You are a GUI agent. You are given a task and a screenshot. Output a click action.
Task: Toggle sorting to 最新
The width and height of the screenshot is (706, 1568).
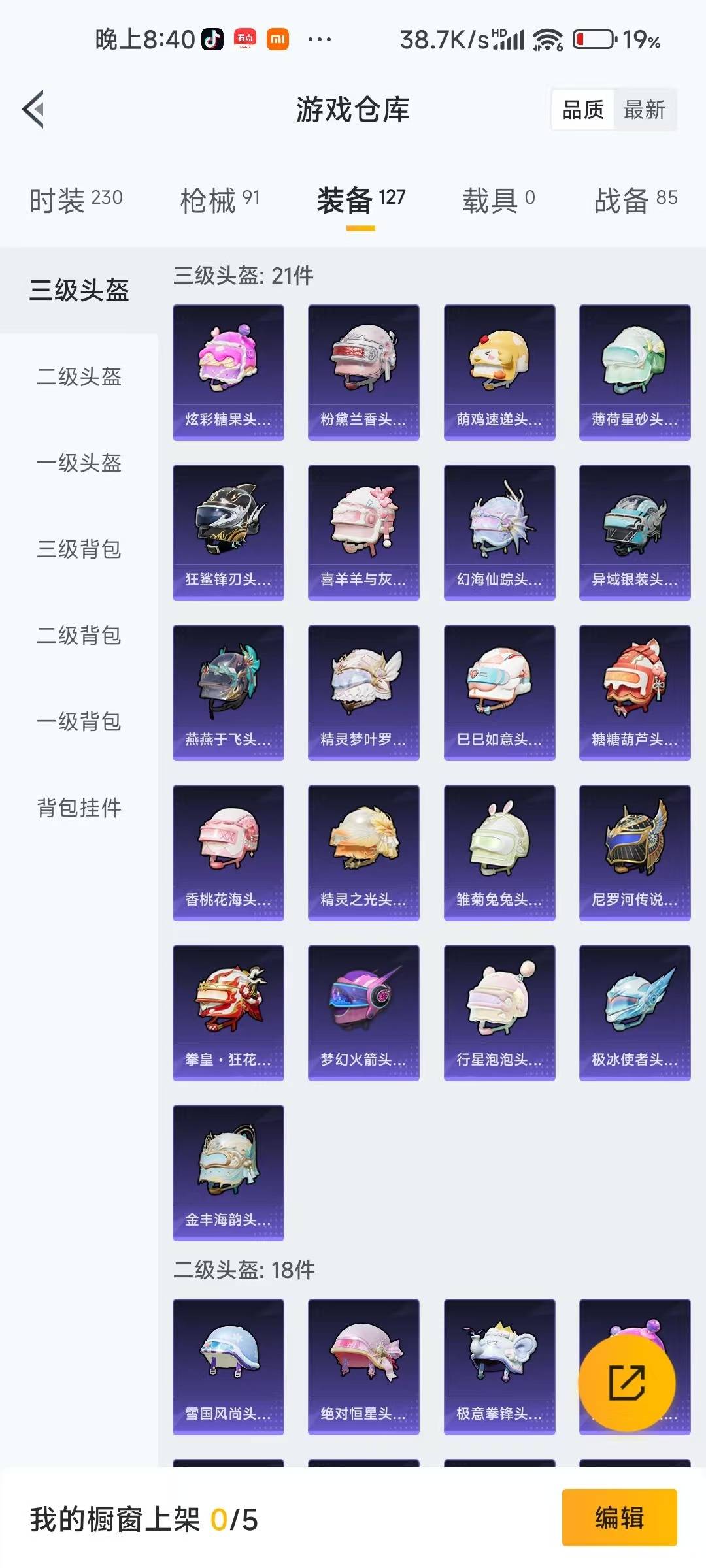[646, 110]
